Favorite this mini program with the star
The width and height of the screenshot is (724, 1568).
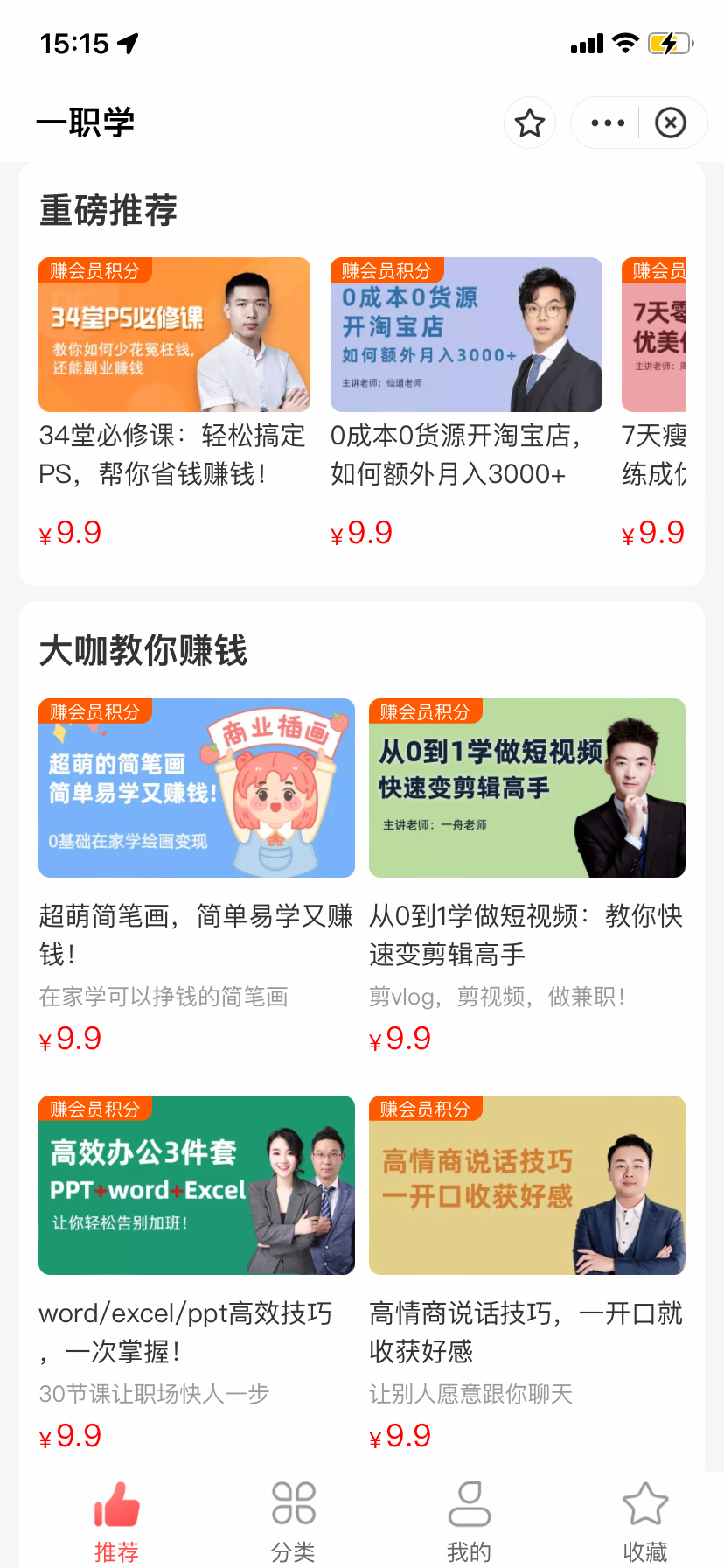point(530,123)
